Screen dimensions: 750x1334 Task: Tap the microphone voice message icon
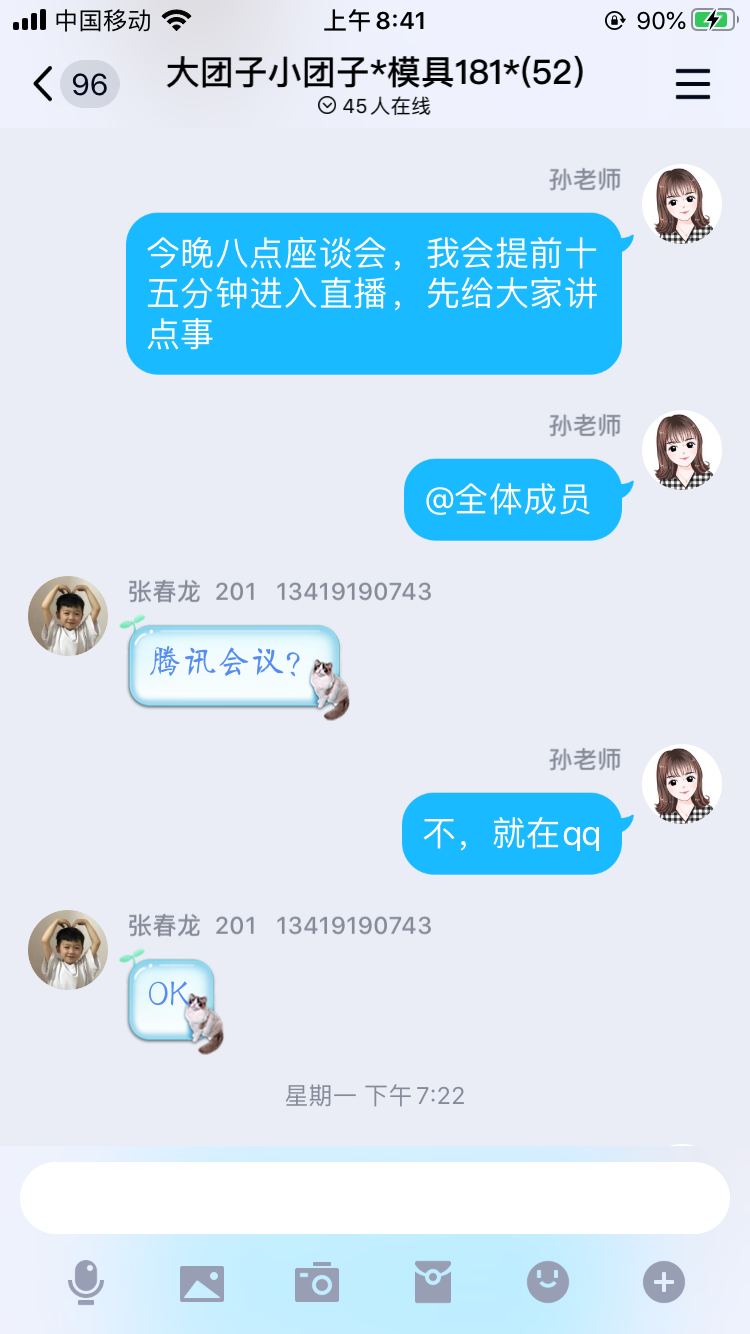click(86, 1282)
